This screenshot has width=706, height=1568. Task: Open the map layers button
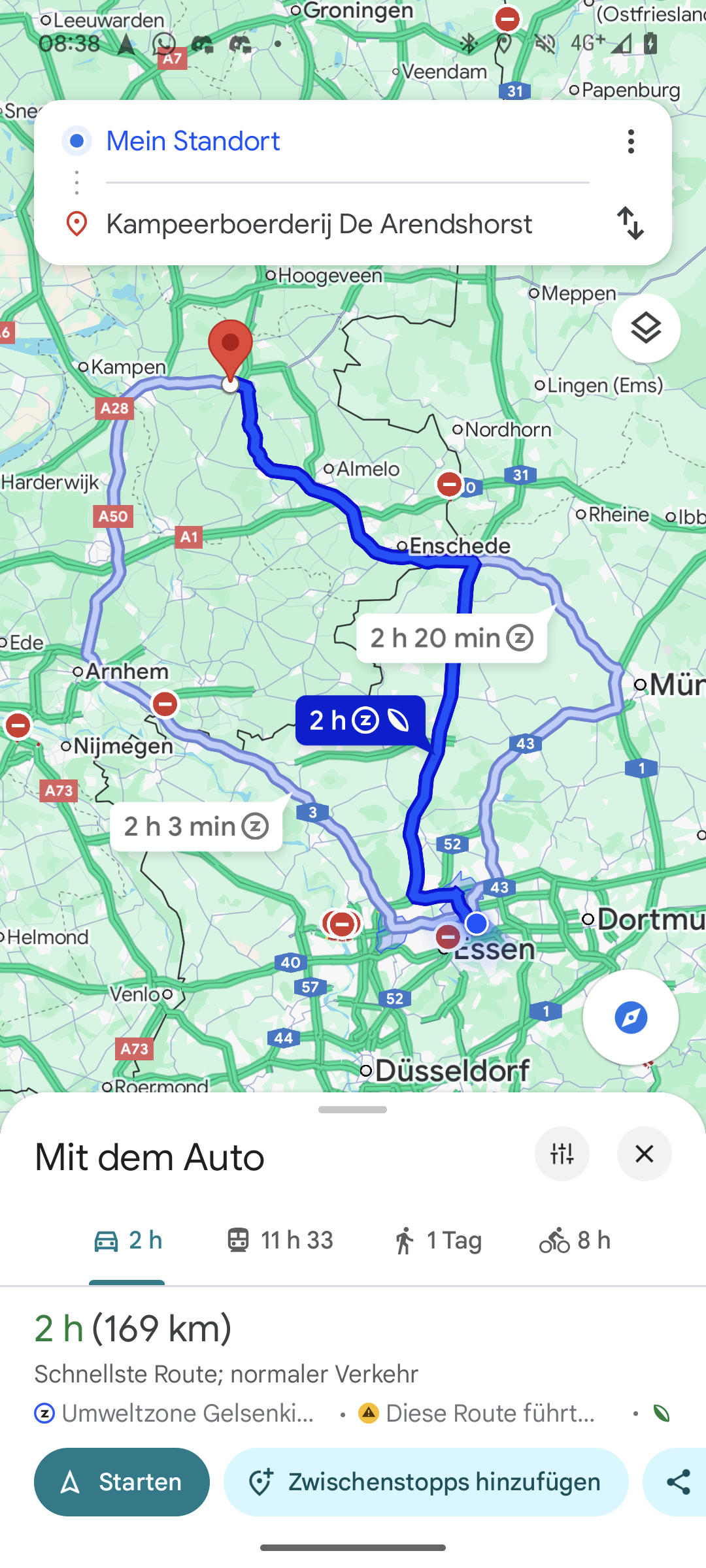[646, 329]
